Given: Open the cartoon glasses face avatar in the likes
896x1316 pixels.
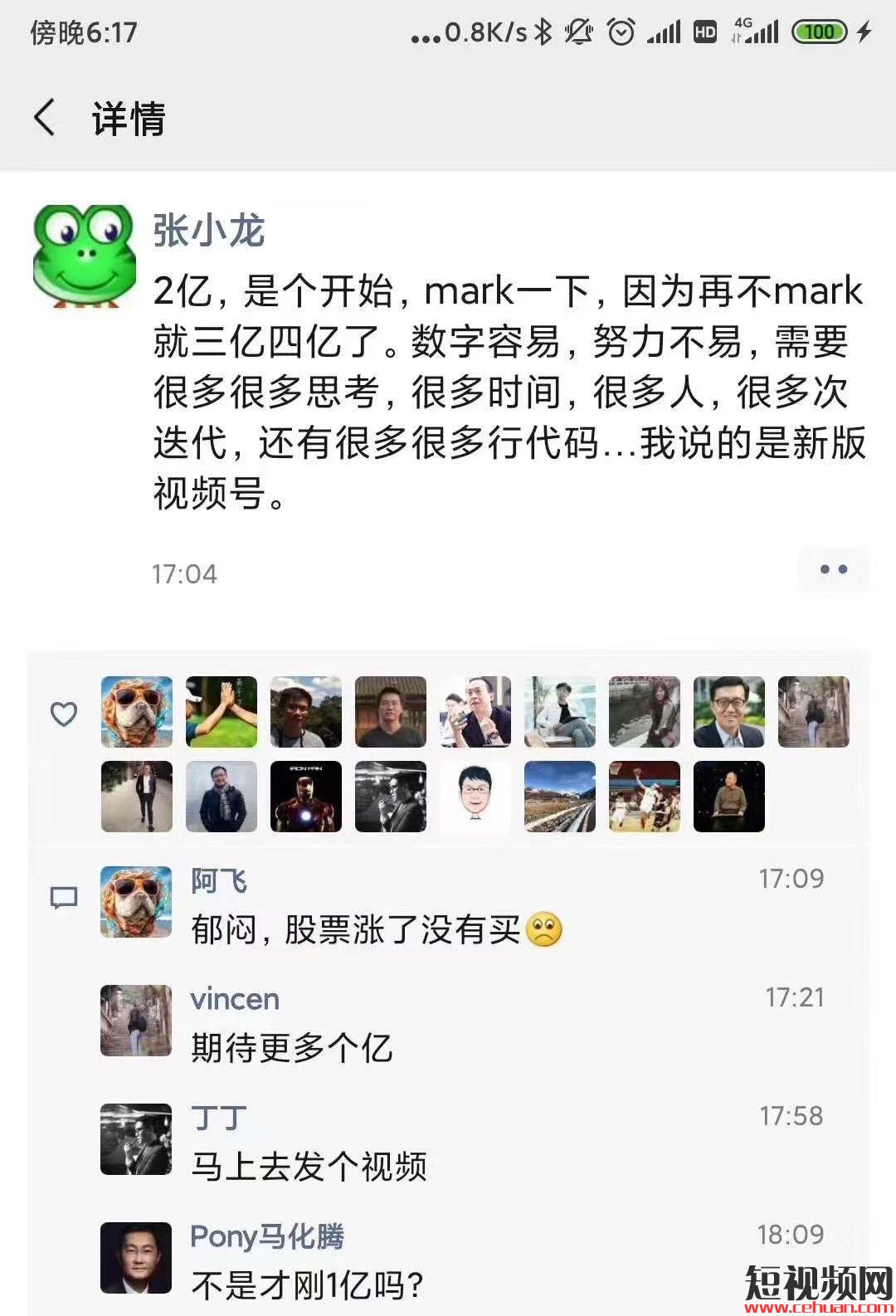Looking at the screenshot, I should [x=475, y=797].
